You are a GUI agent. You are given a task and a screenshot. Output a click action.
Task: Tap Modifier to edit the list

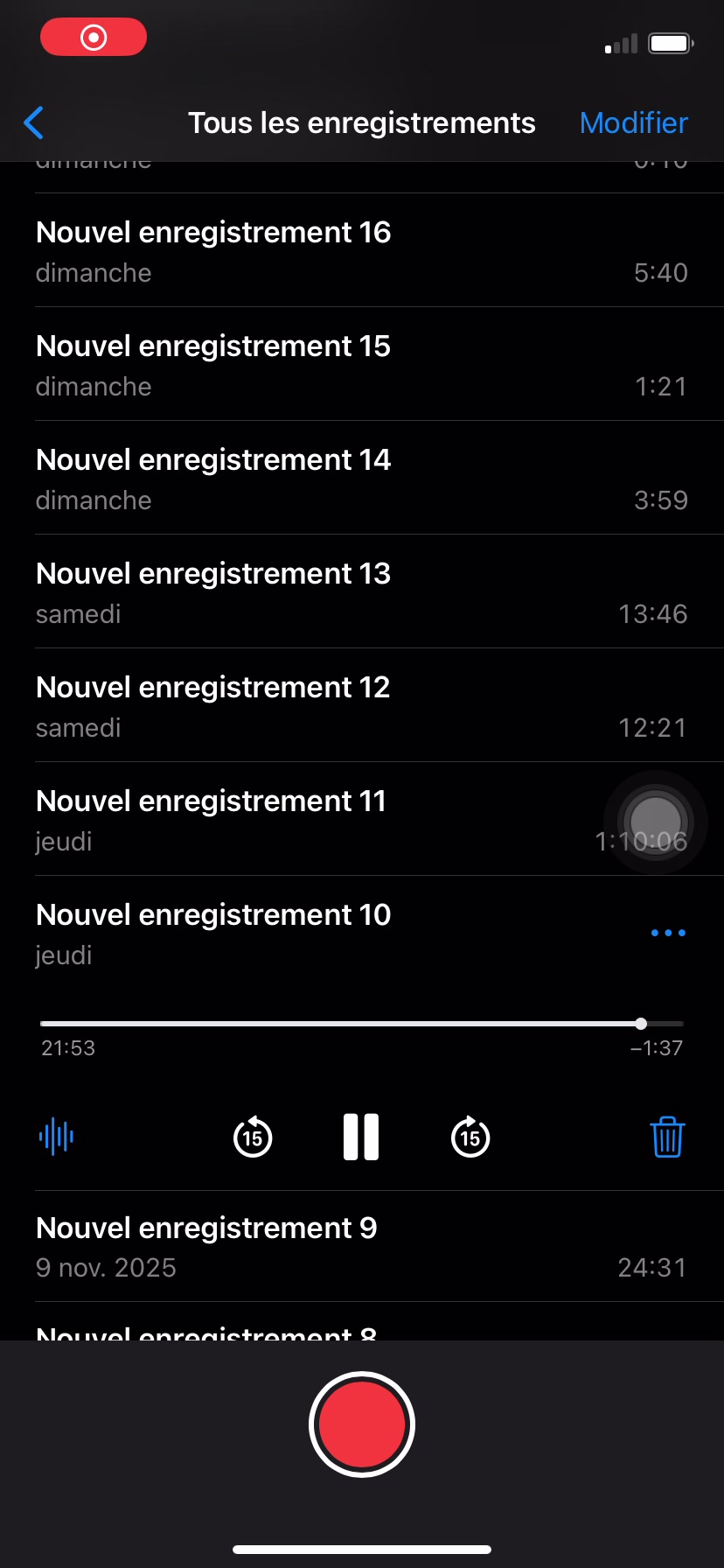click(634, 123)
